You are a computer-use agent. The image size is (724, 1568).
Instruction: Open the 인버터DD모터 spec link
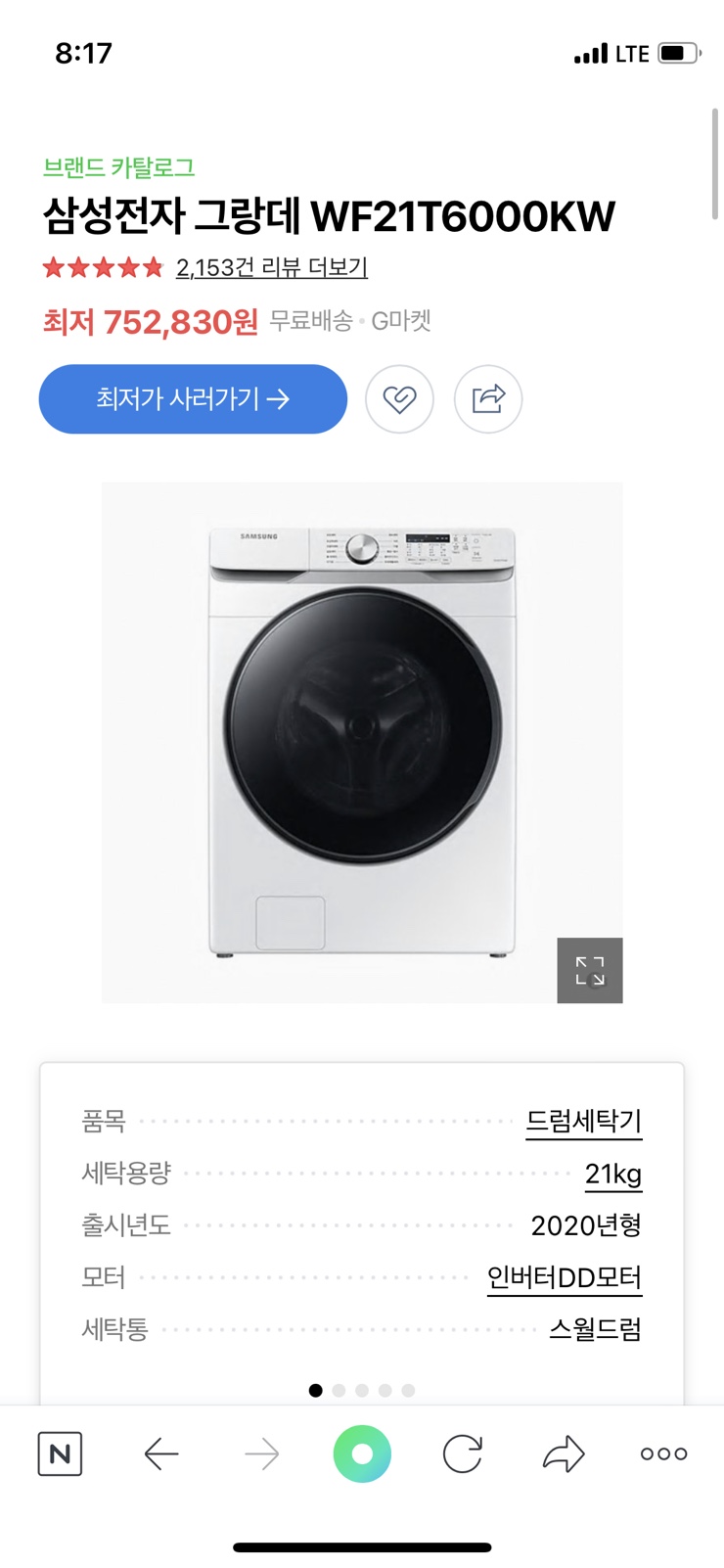[x=564, y=1276]
